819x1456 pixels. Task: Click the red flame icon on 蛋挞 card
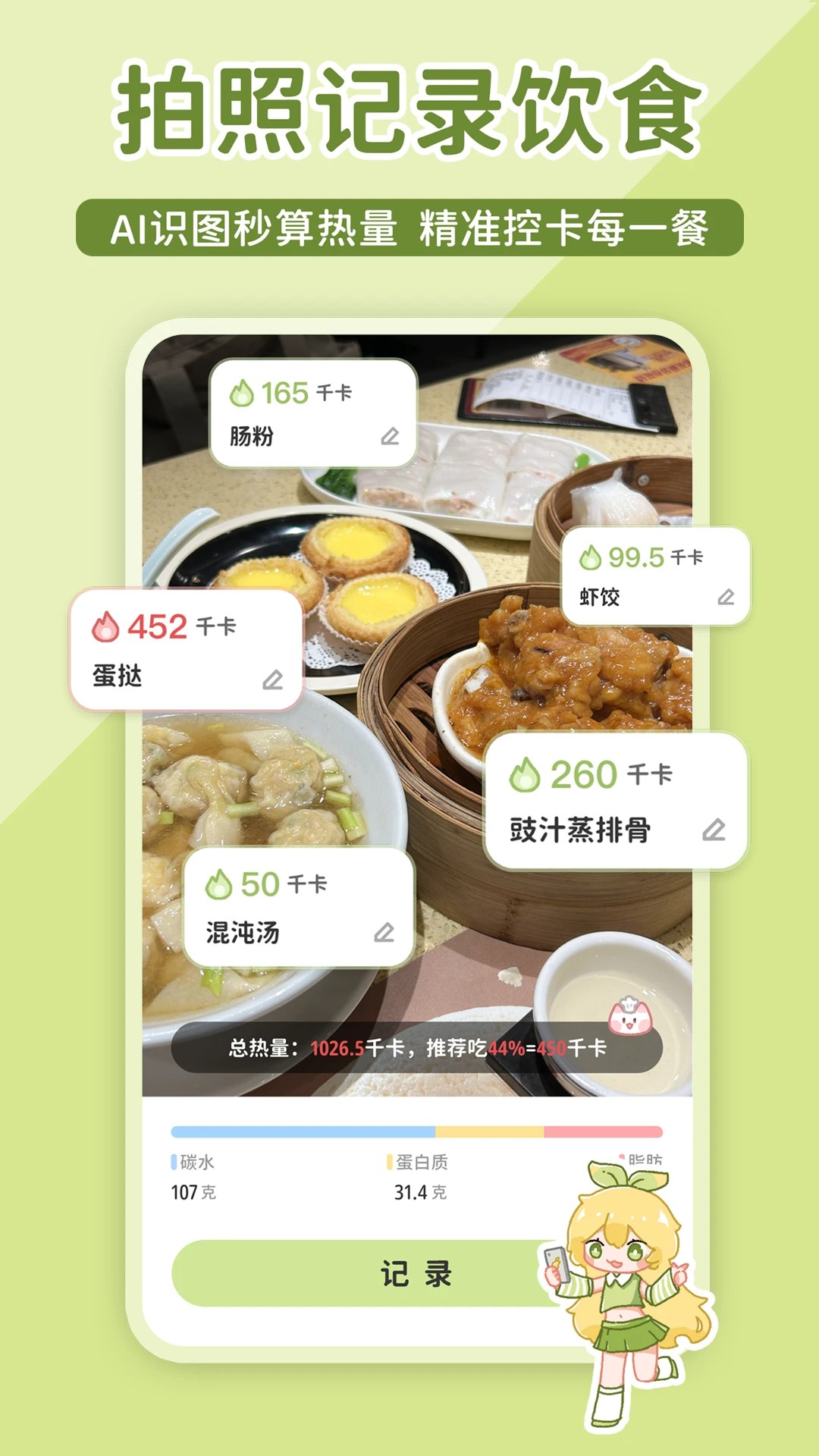click(x=106, y=626)
